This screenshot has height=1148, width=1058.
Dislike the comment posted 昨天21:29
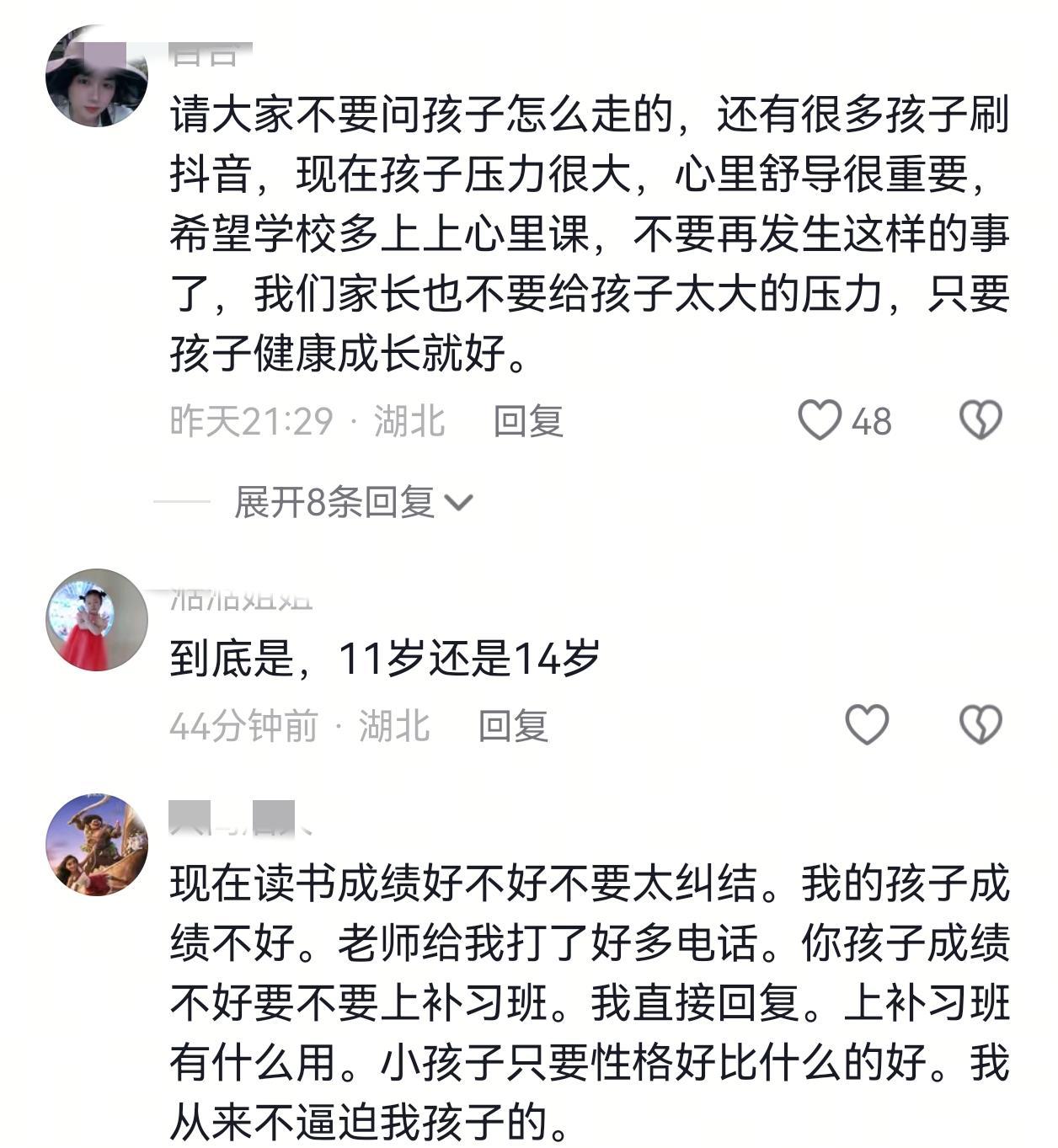(x=981, y=419)
